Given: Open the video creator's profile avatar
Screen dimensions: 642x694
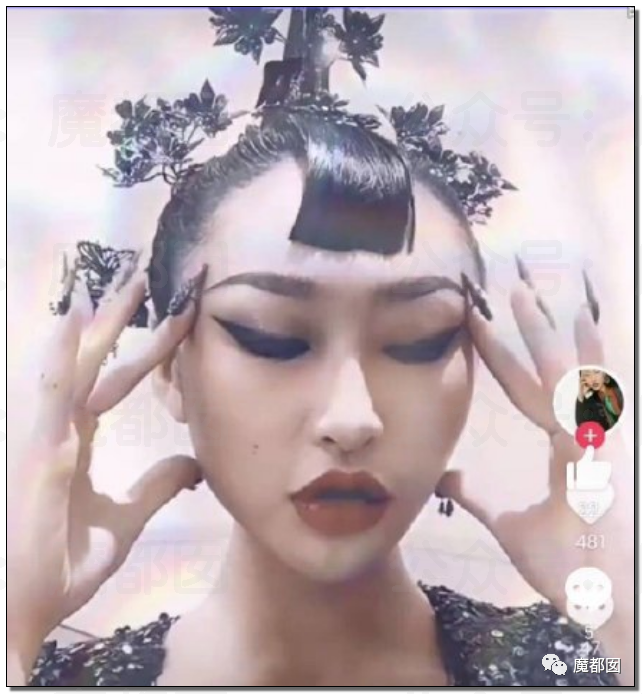Looking at the screenshot, I should tap(589, 400).
